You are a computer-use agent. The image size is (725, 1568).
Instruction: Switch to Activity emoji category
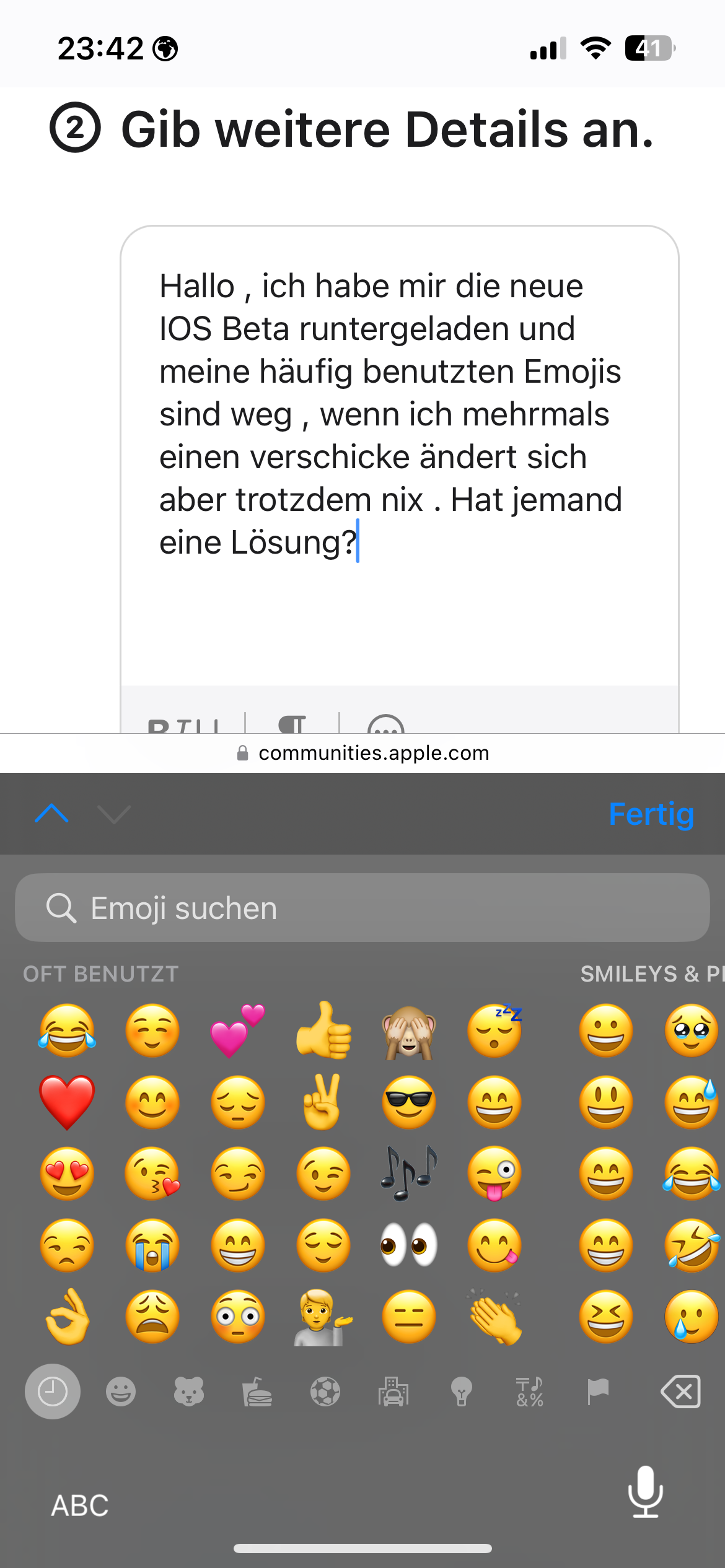pyautogui.click(x=325, y=1392)
